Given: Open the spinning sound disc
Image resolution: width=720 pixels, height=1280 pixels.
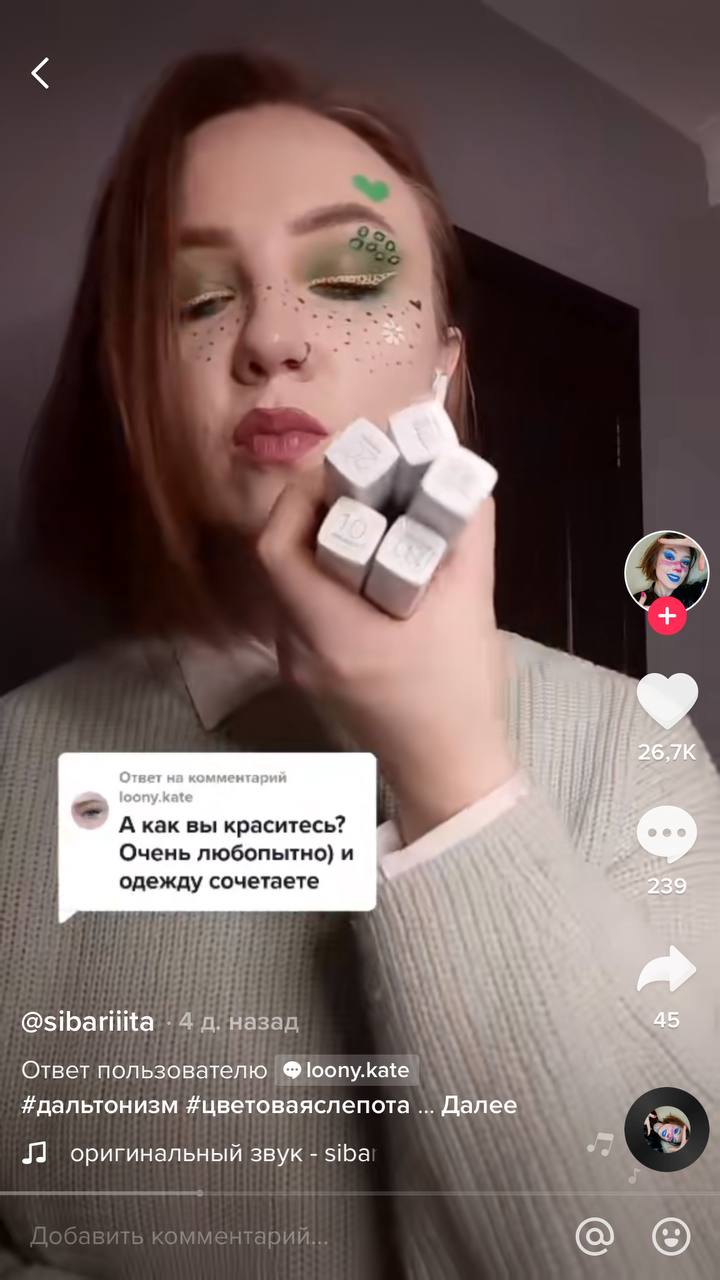Looking at the screenshot, I should coord(666,1129).
